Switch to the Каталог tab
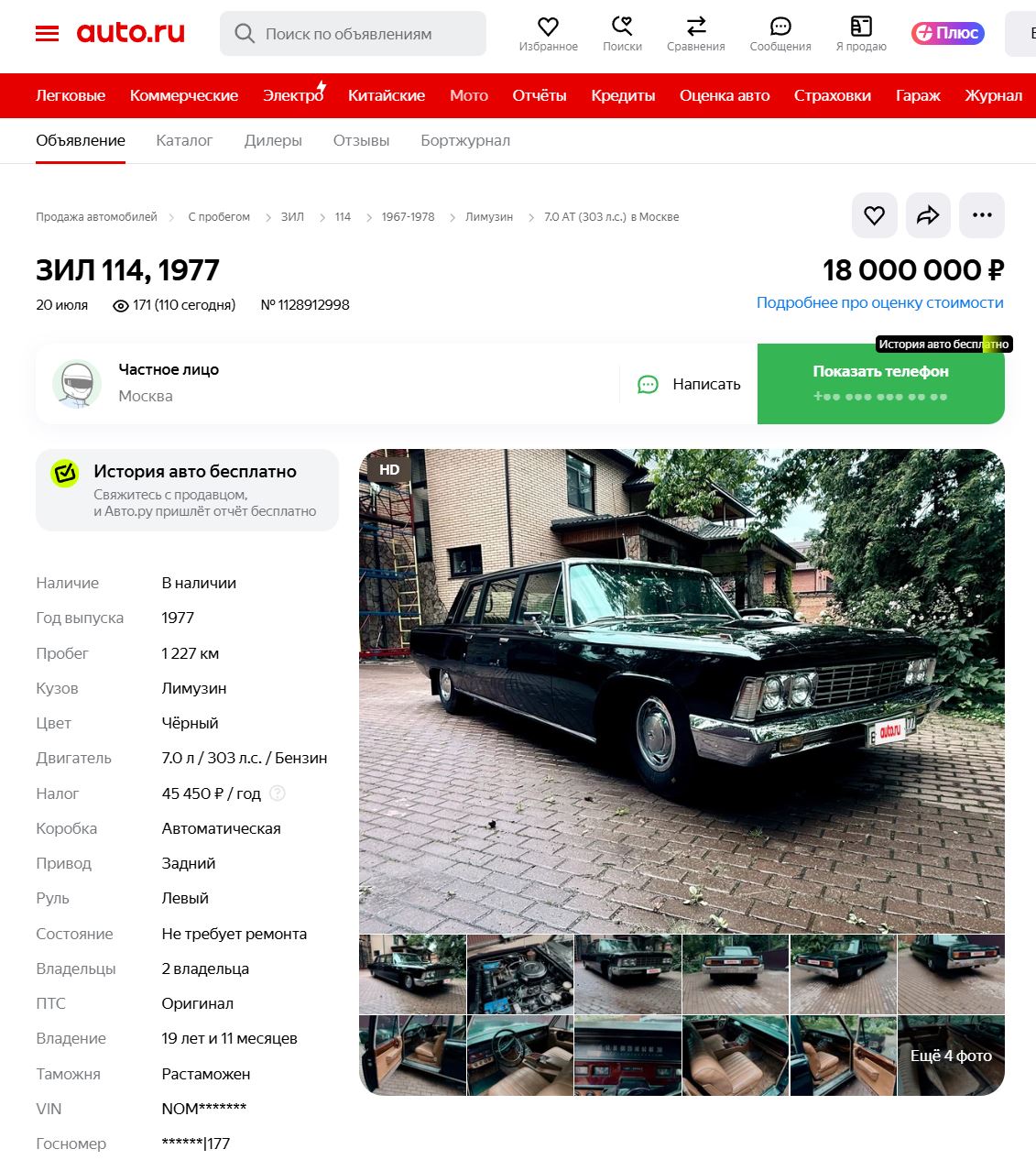 point(184,140)
